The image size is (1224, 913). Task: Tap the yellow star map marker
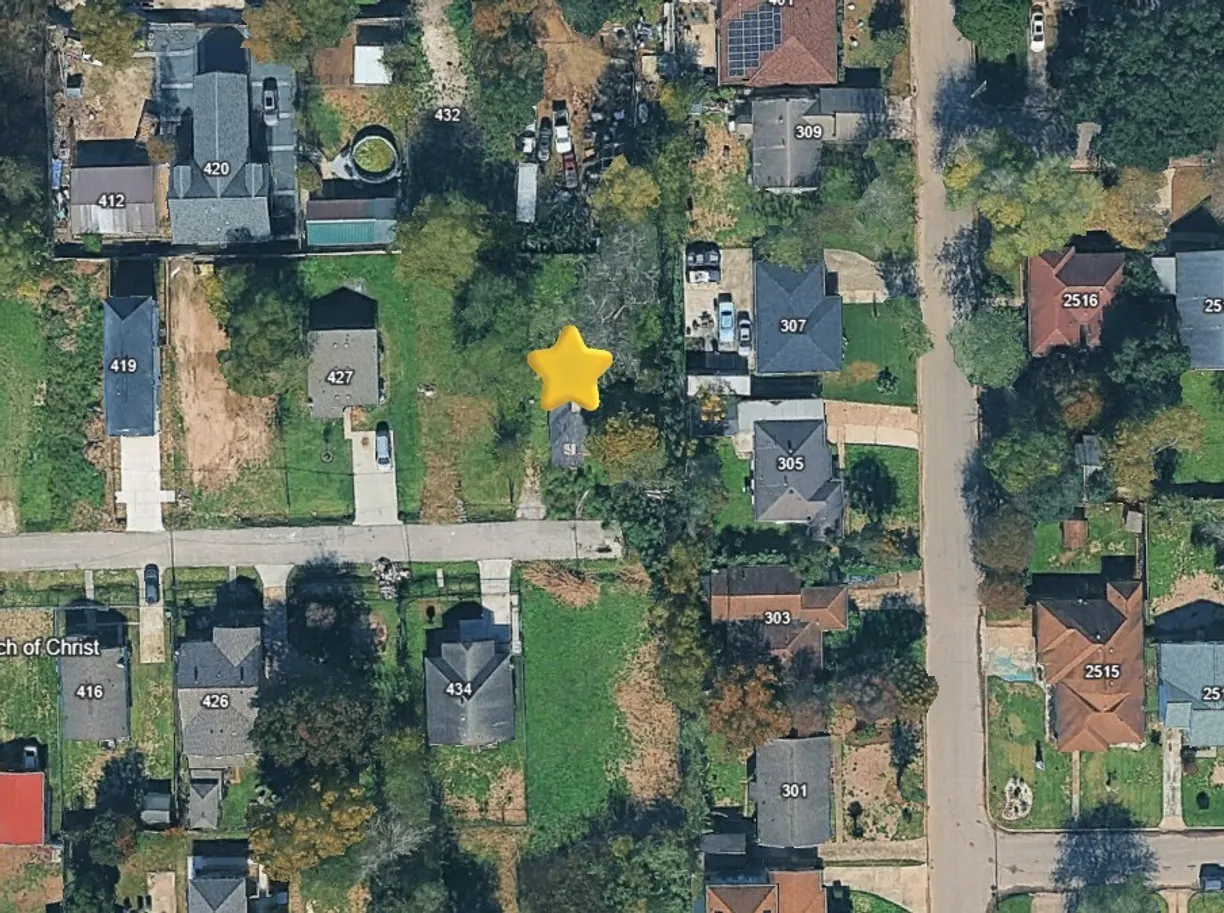[x=570, y=369]
